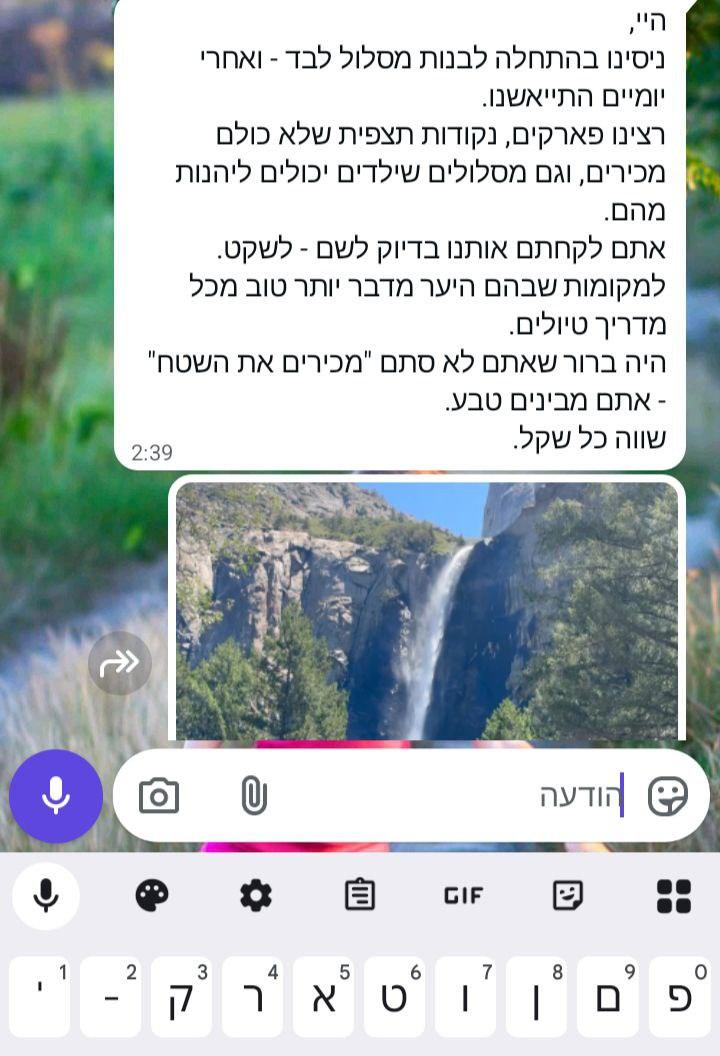This screenshot has height=1056, width=720.
Task: Type the letter פ on the keyboard
Action: pyautogui.click(x=681, y=998)
